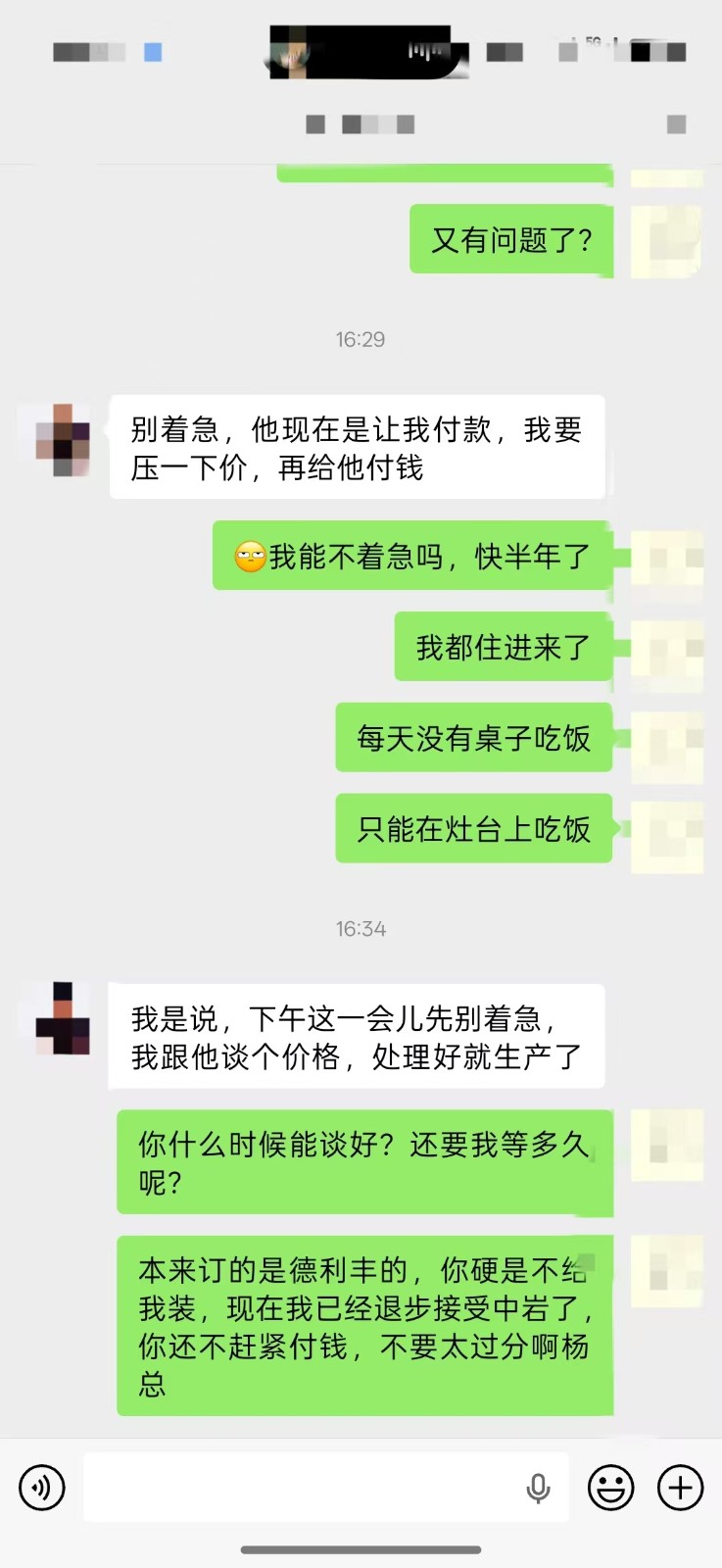Focus the message text field

click(x=304, y=1488)
